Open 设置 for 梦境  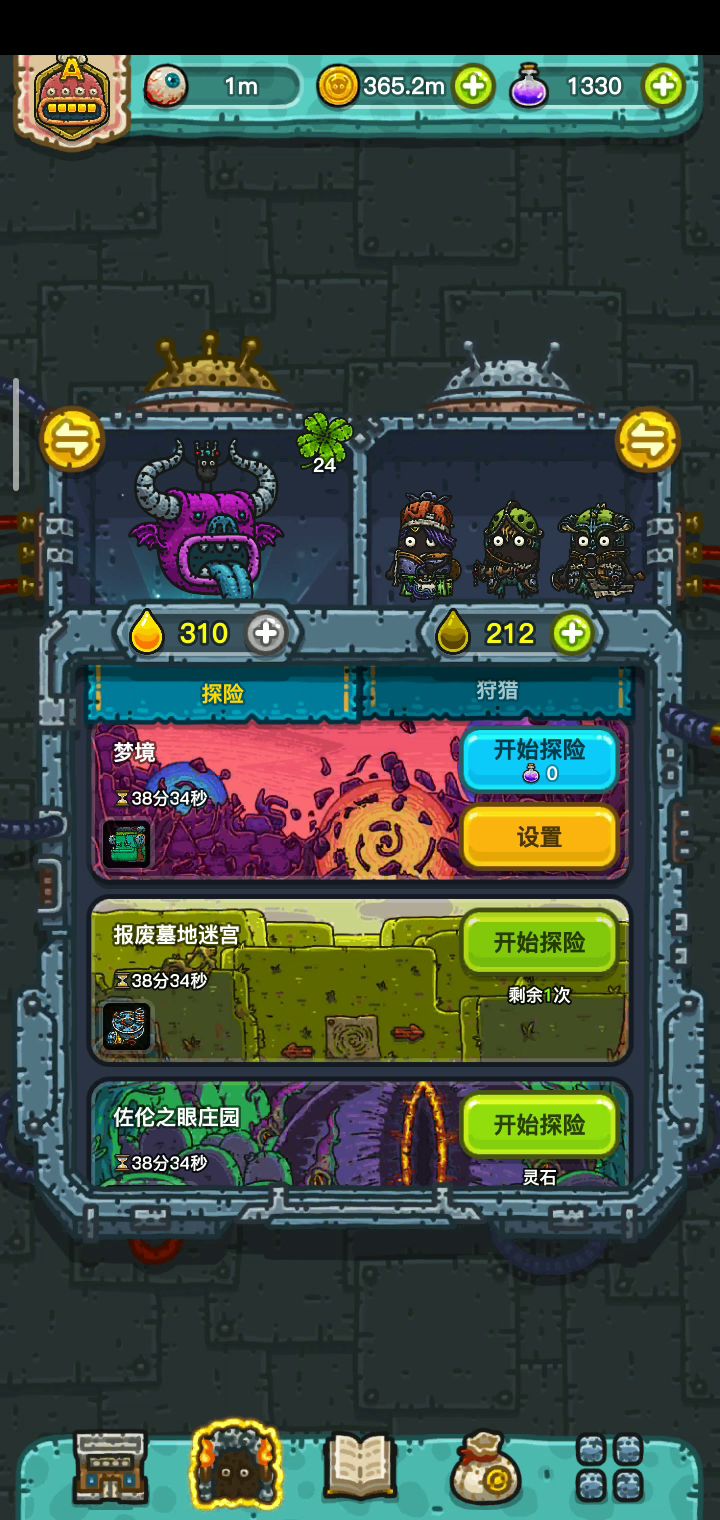tap(539, 837)
